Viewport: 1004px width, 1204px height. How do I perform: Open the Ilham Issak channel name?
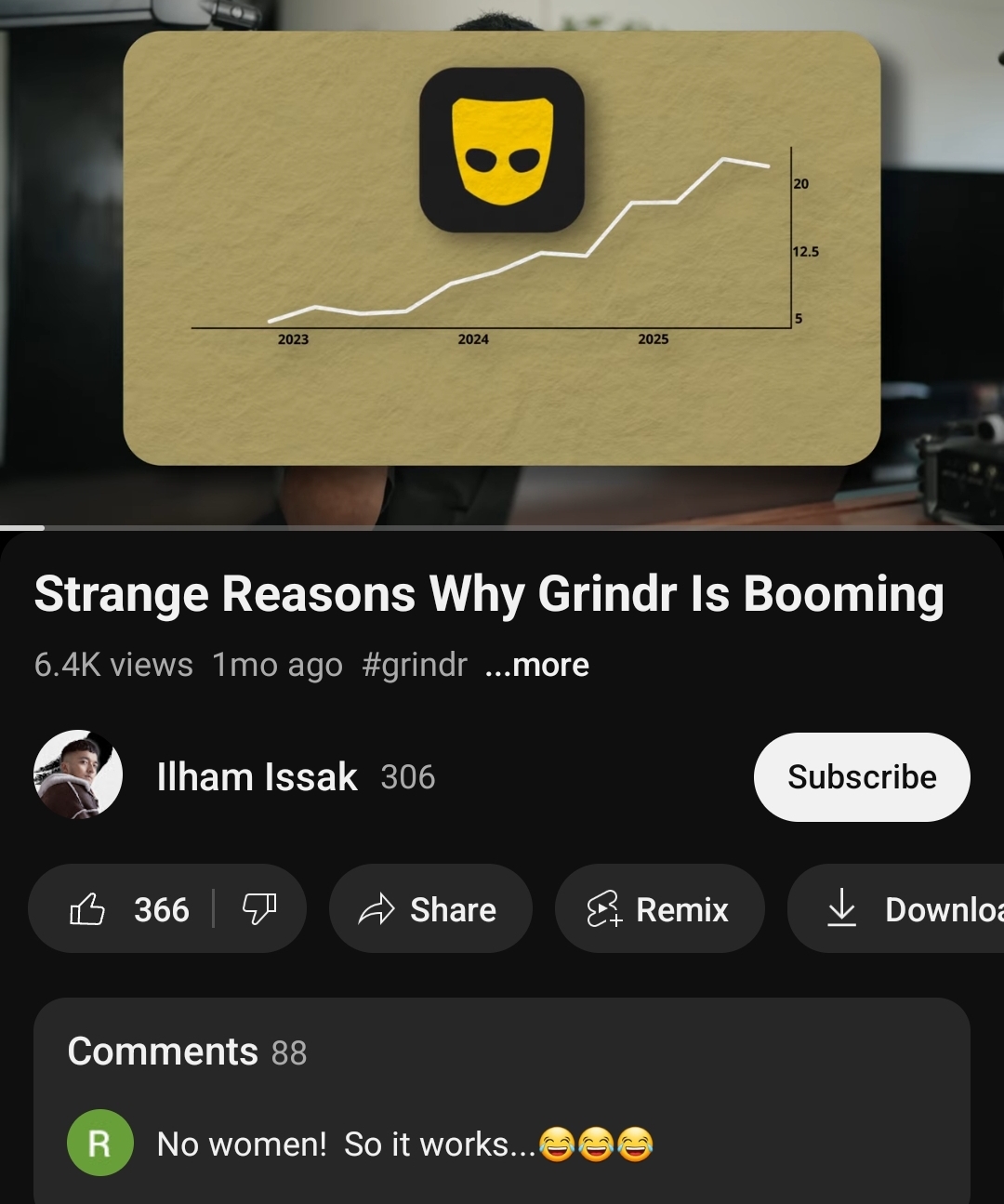tap(258, 777)
